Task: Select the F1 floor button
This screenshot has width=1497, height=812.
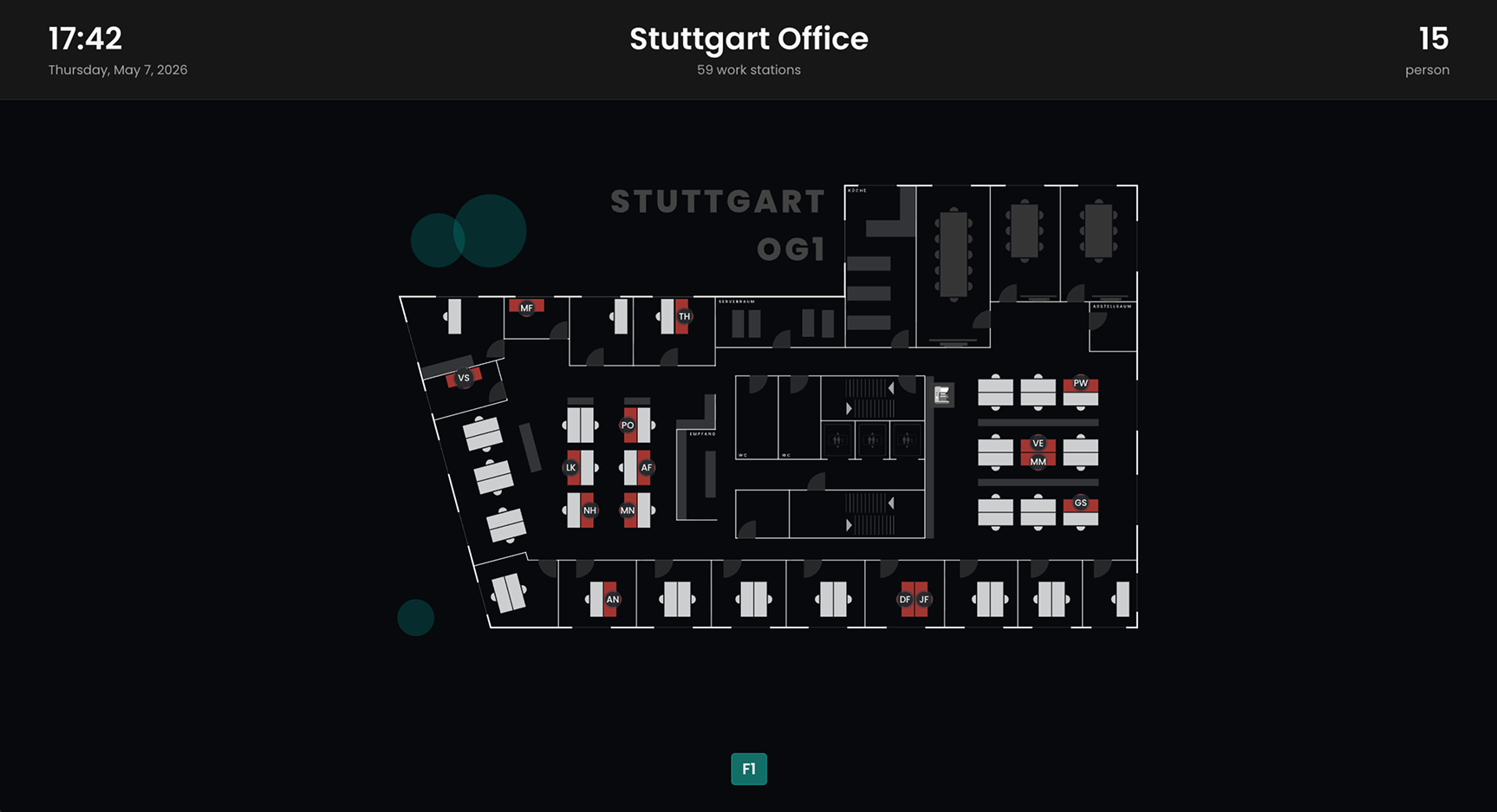Action: click(749, 769)
